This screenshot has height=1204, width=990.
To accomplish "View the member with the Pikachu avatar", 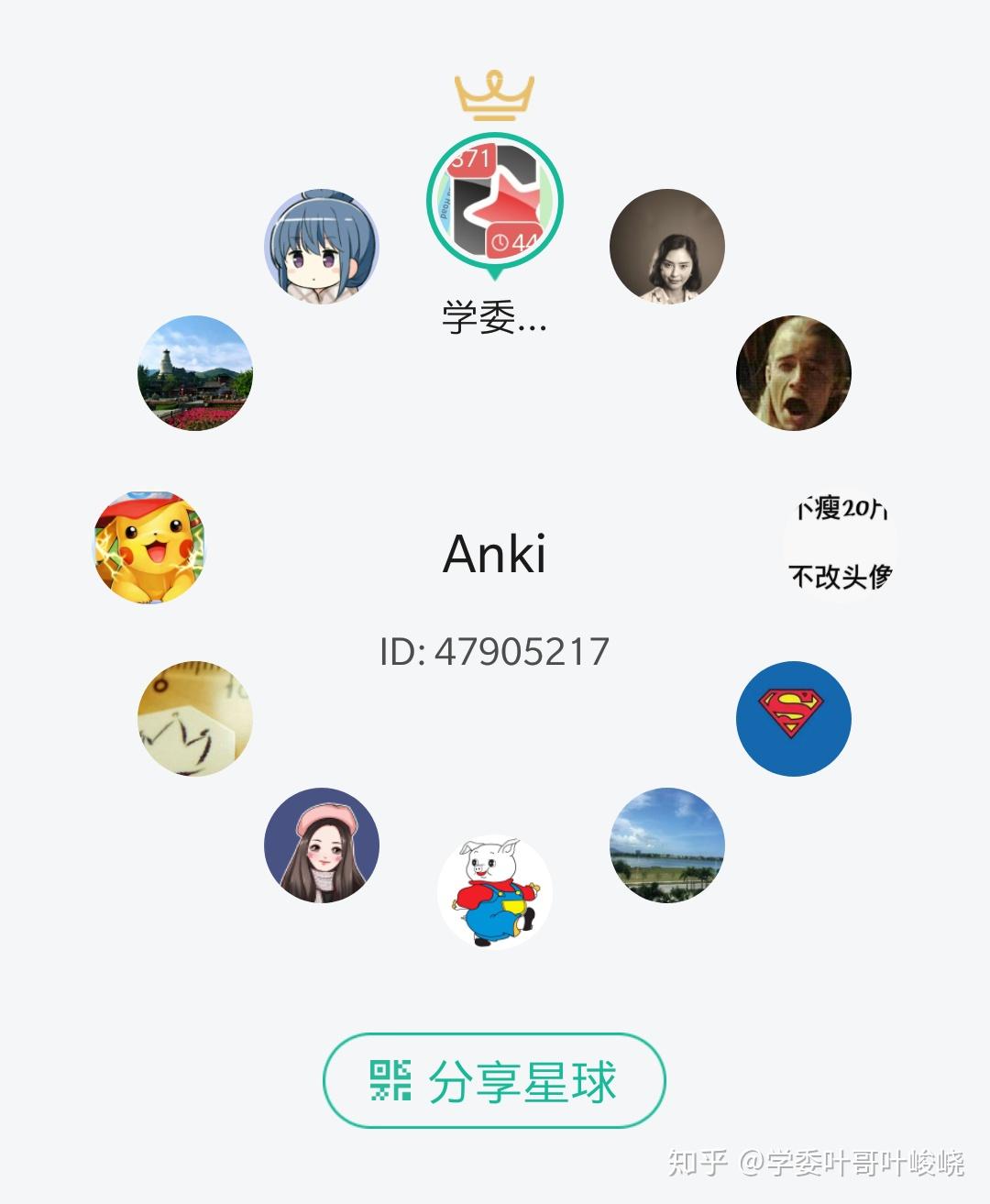I will [149, 547].
